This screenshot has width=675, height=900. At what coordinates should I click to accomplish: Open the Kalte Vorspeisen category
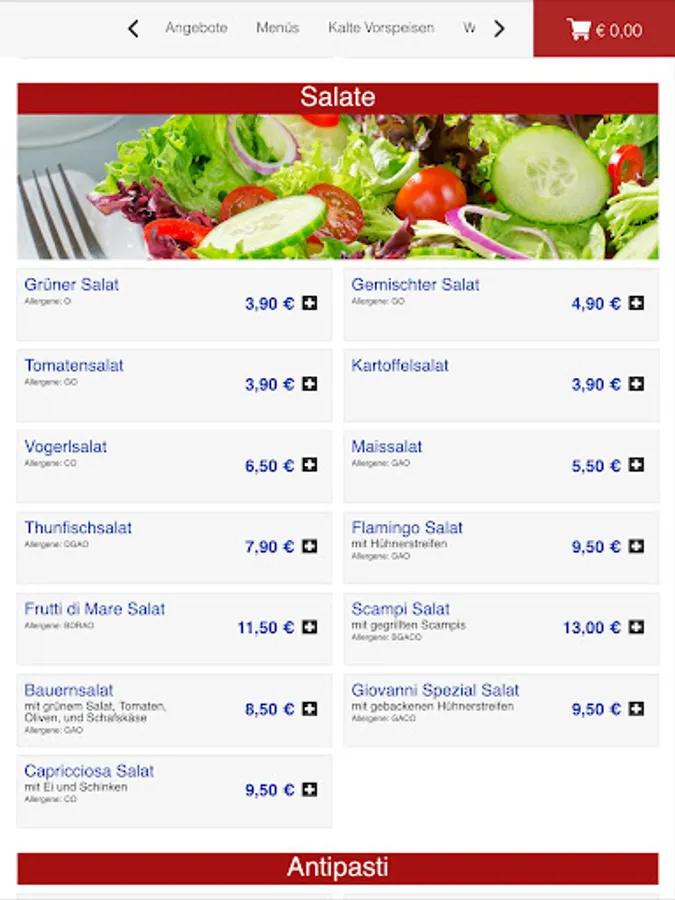381,28
